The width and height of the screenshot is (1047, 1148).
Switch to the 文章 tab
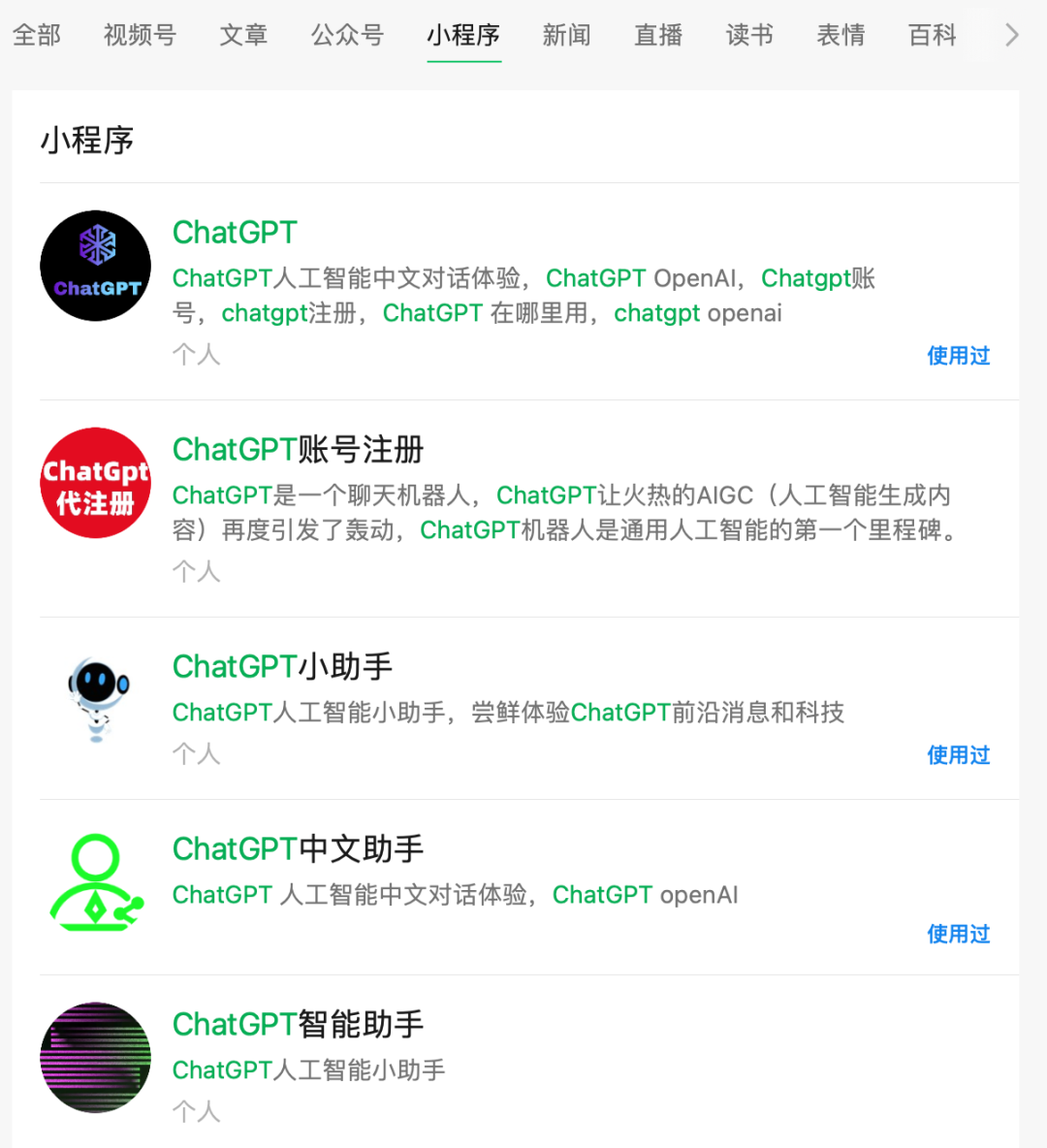243,36
